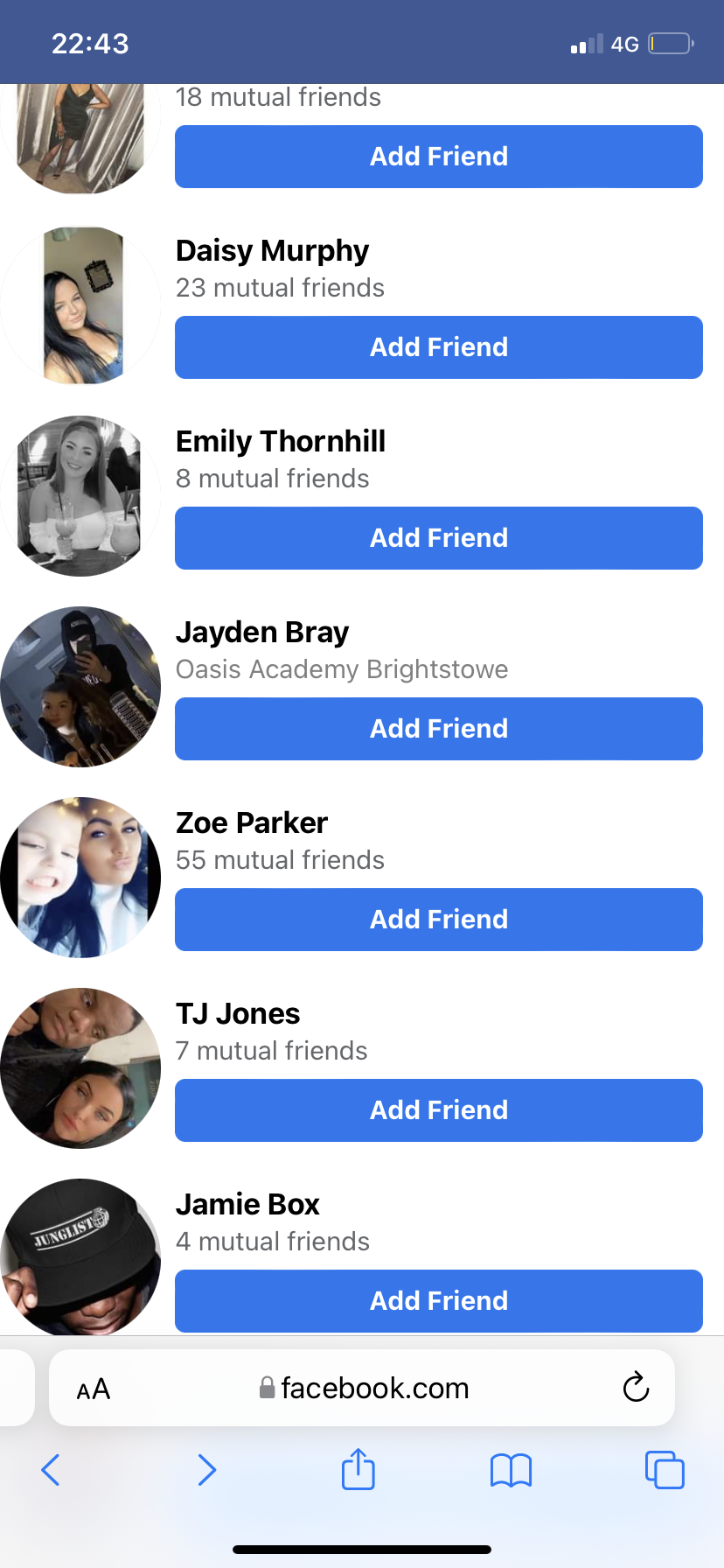This screenshot has height=1568, width=724.
Task: Add Jayden Bray as a friend
Action: (x=439, y=729)
